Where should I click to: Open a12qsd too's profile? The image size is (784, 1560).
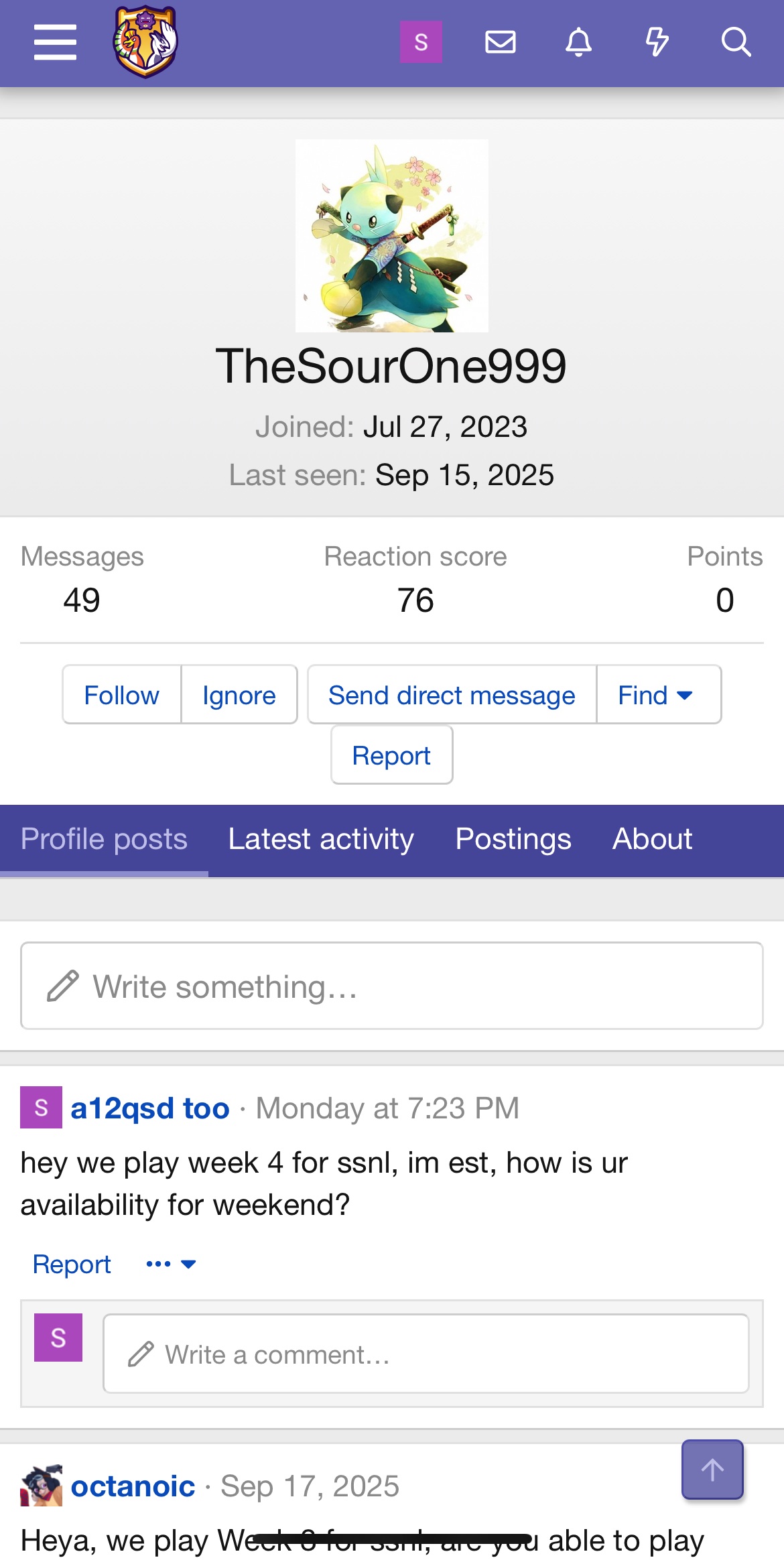[150, 1108]
